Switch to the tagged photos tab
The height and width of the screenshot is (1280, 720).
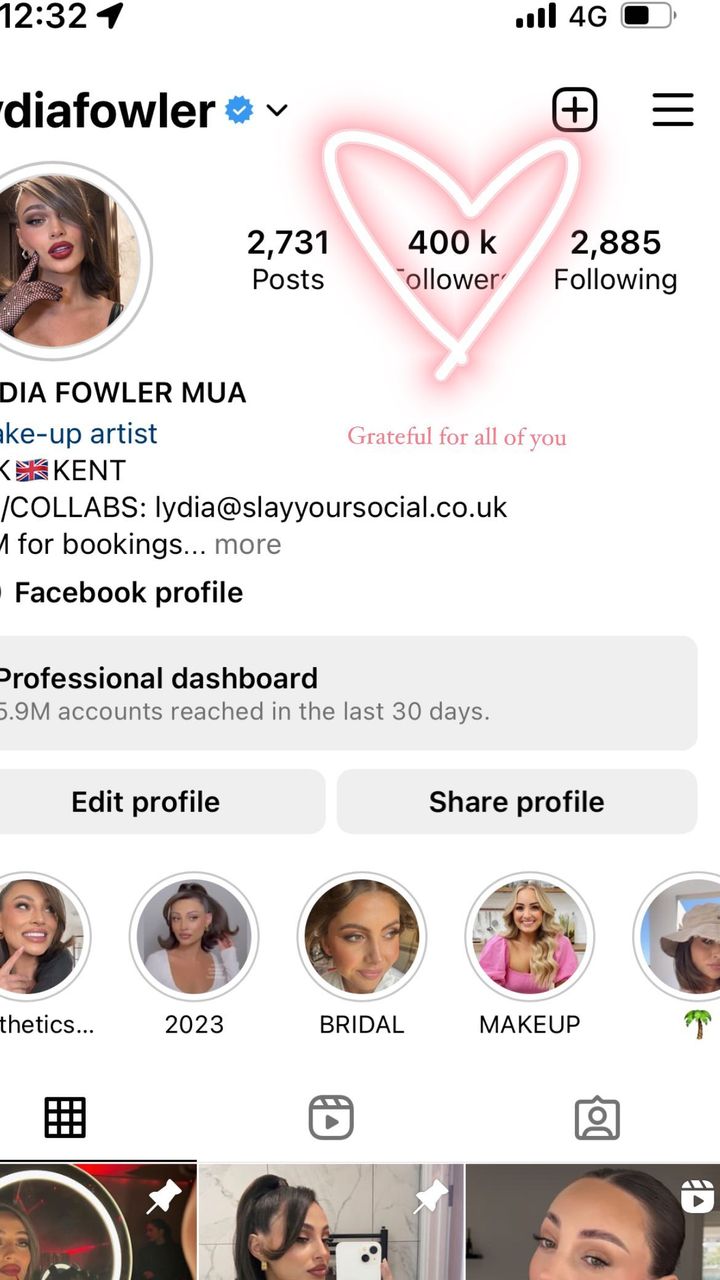[x=598, y=1118]
